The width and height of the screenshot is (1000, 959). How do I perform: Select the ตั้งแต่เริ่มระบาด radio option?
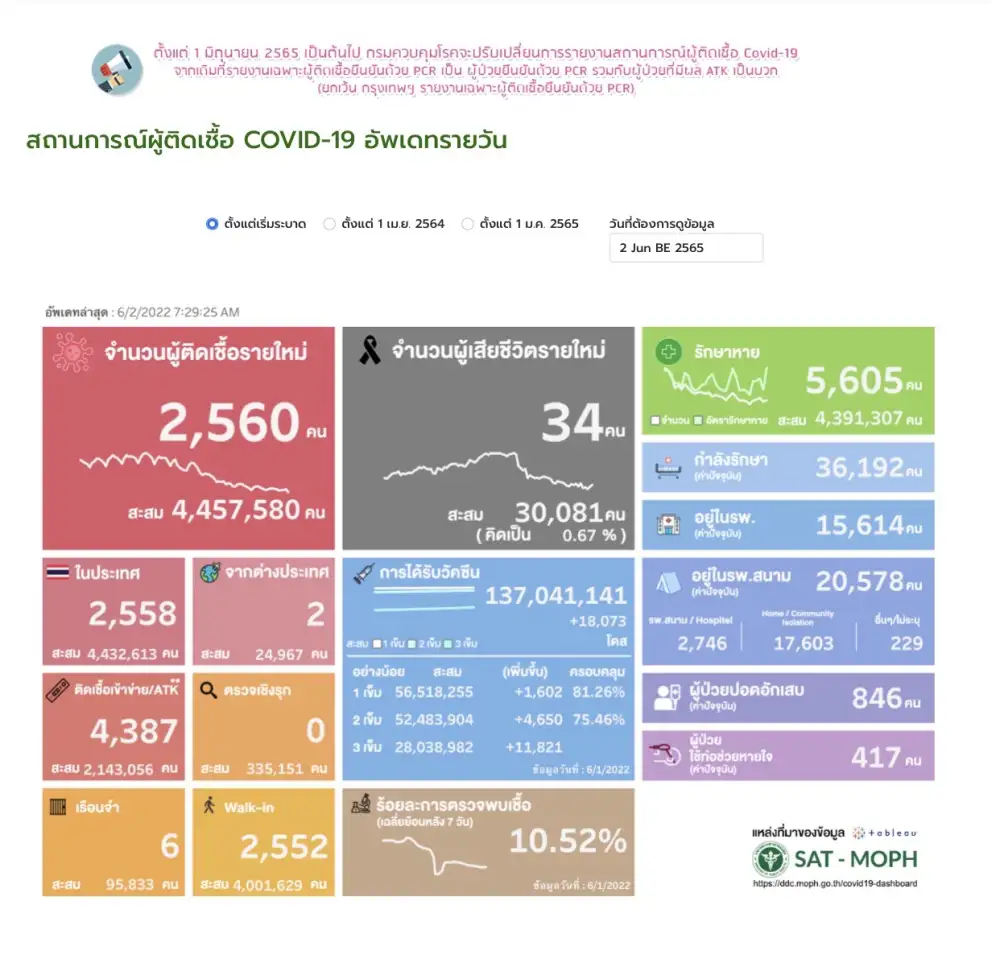pyautogui.click(x=212, y=224)
